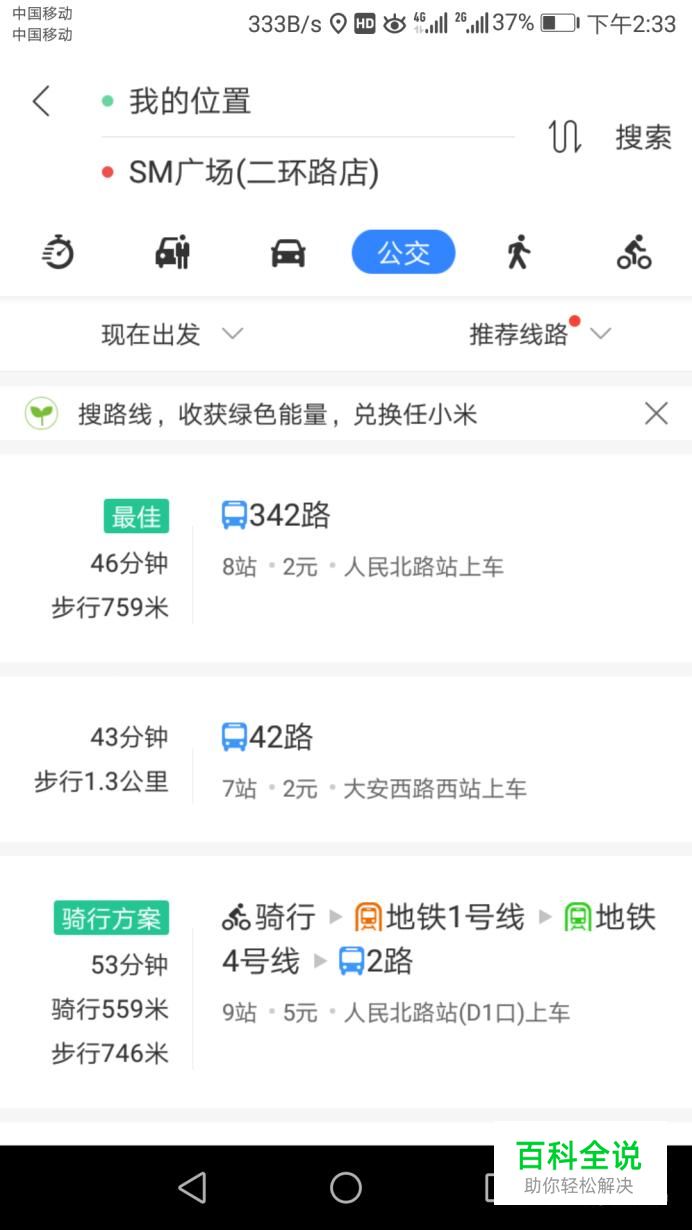Edit the destination SM广场(二环路店)

click(308, 173)
